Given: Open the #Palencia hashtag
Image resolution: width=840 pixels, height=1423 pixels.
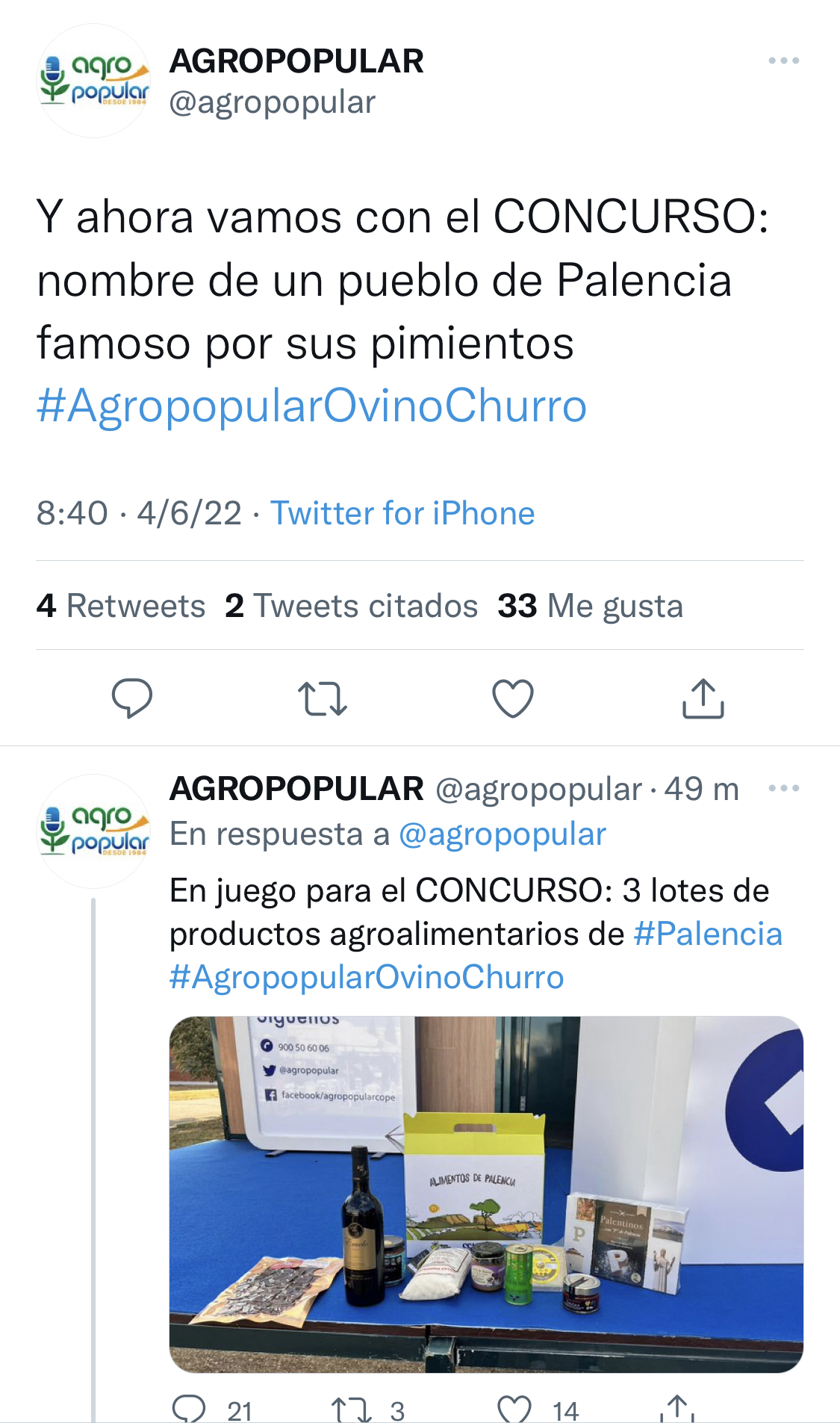Looking at the screenshot, I should [708, 934].
